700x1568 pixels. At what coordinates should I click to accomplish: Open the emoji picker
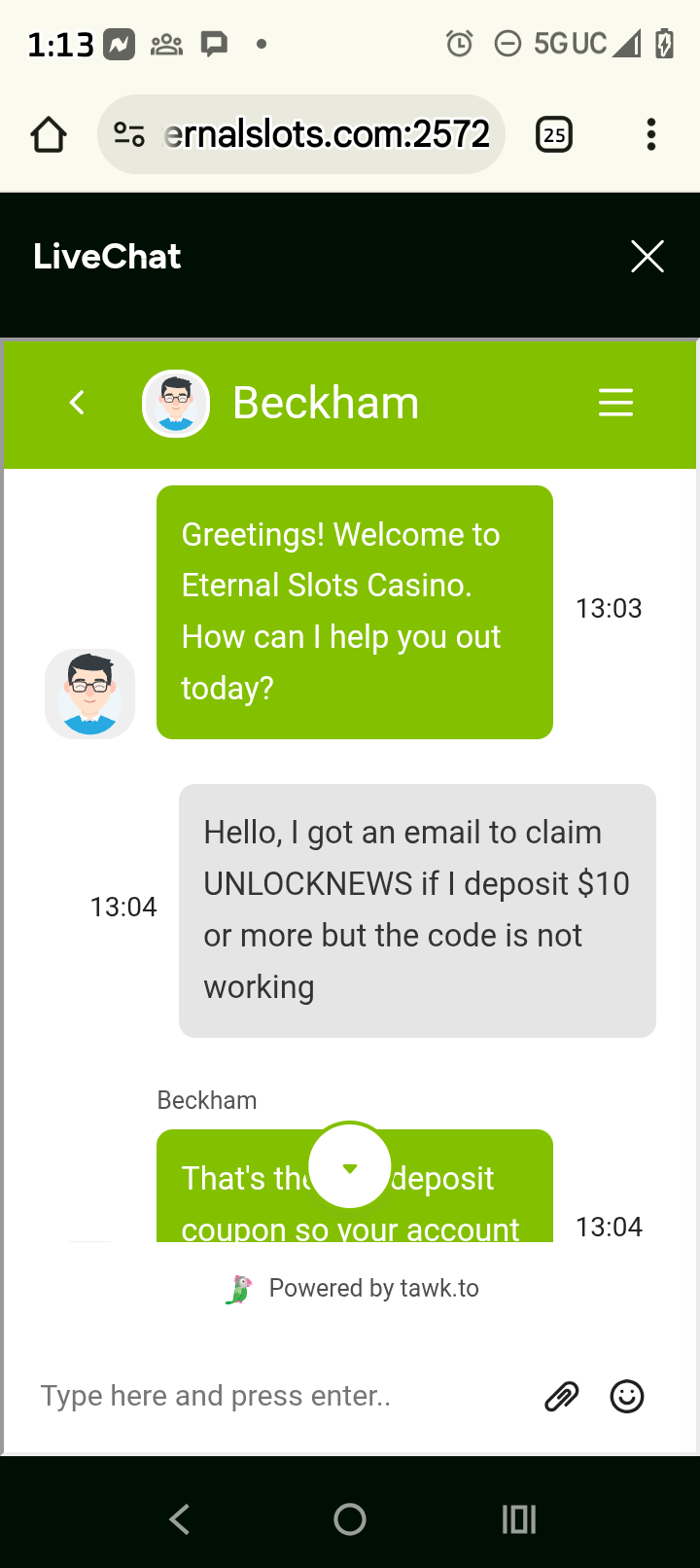tap(627, 1397)
